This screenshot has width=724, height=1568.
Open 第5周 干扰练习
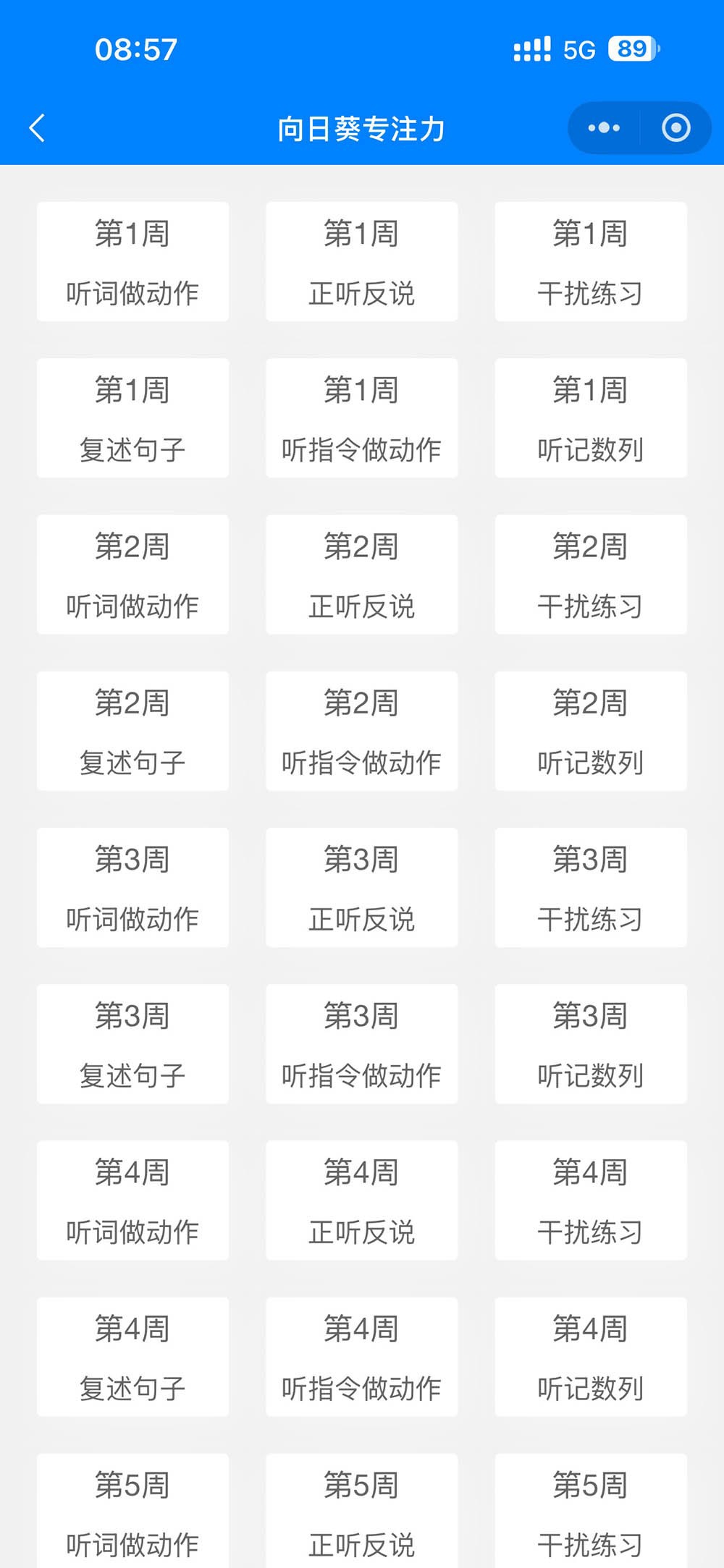(590, 1512)
